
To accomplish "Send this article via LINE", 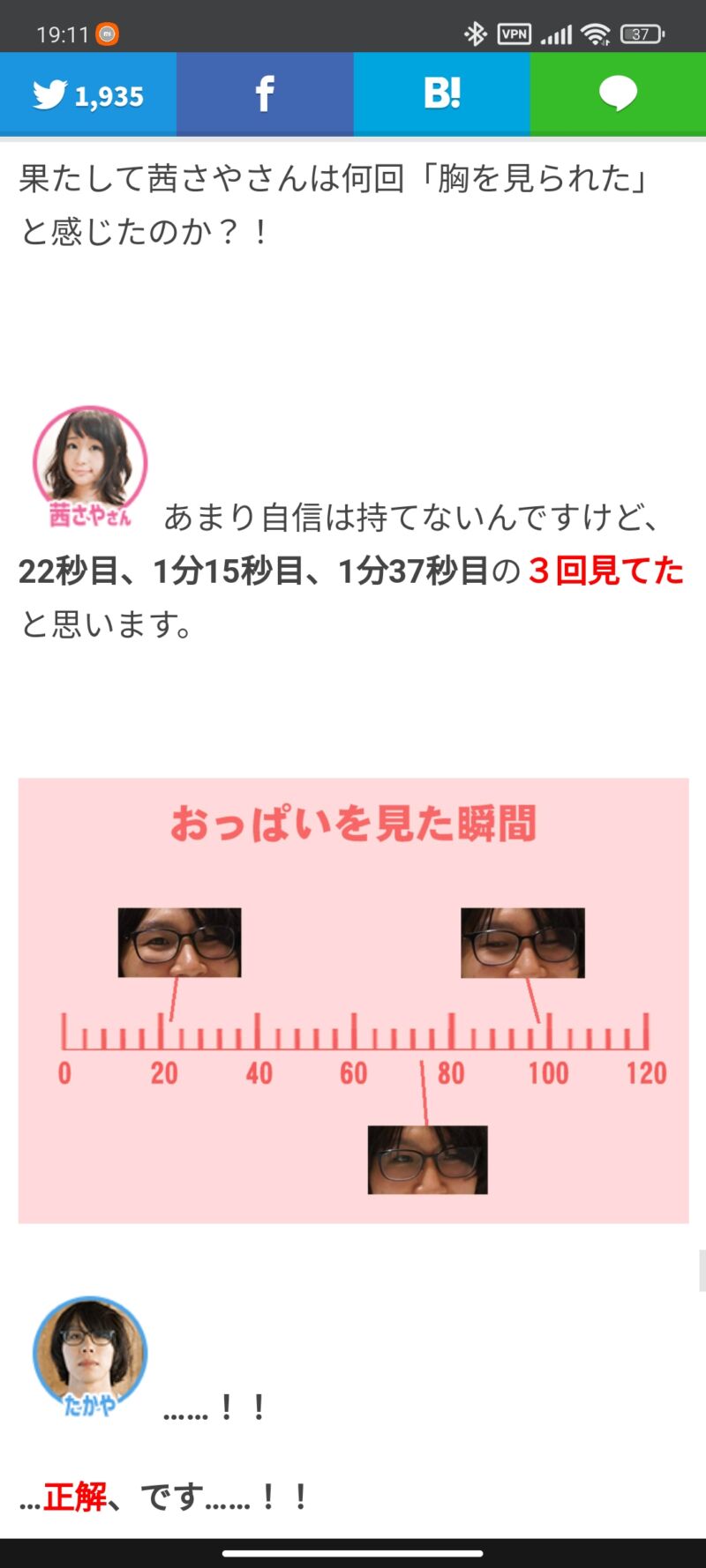I will [618, 93].
